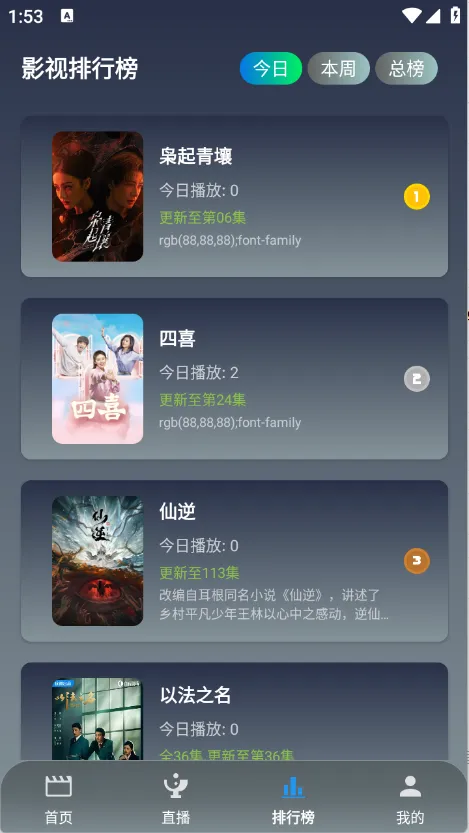
Task: Open the 四喜 show card
Action: click(234, 379)
